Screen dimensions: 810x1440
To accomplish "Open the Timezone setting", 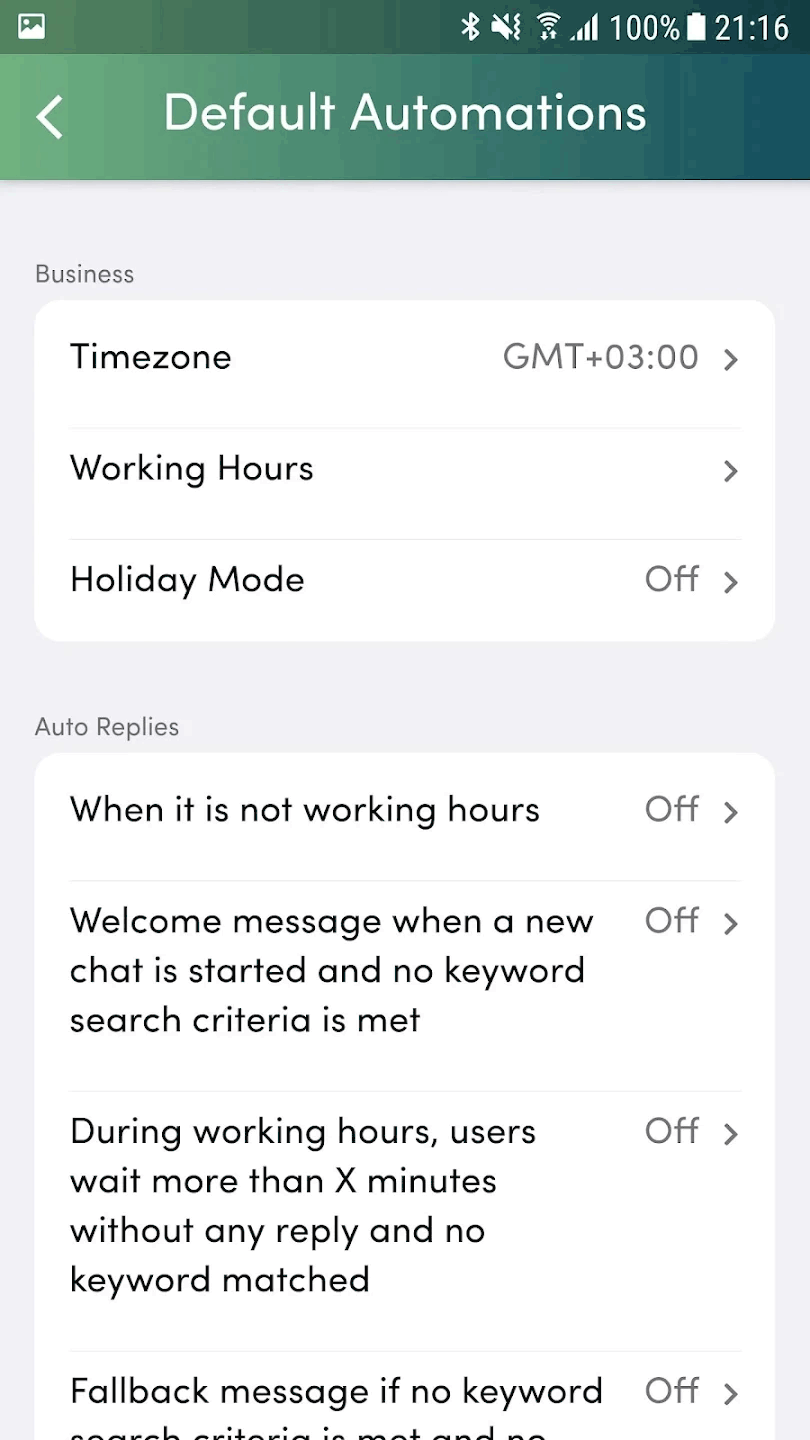I will 404,358.
